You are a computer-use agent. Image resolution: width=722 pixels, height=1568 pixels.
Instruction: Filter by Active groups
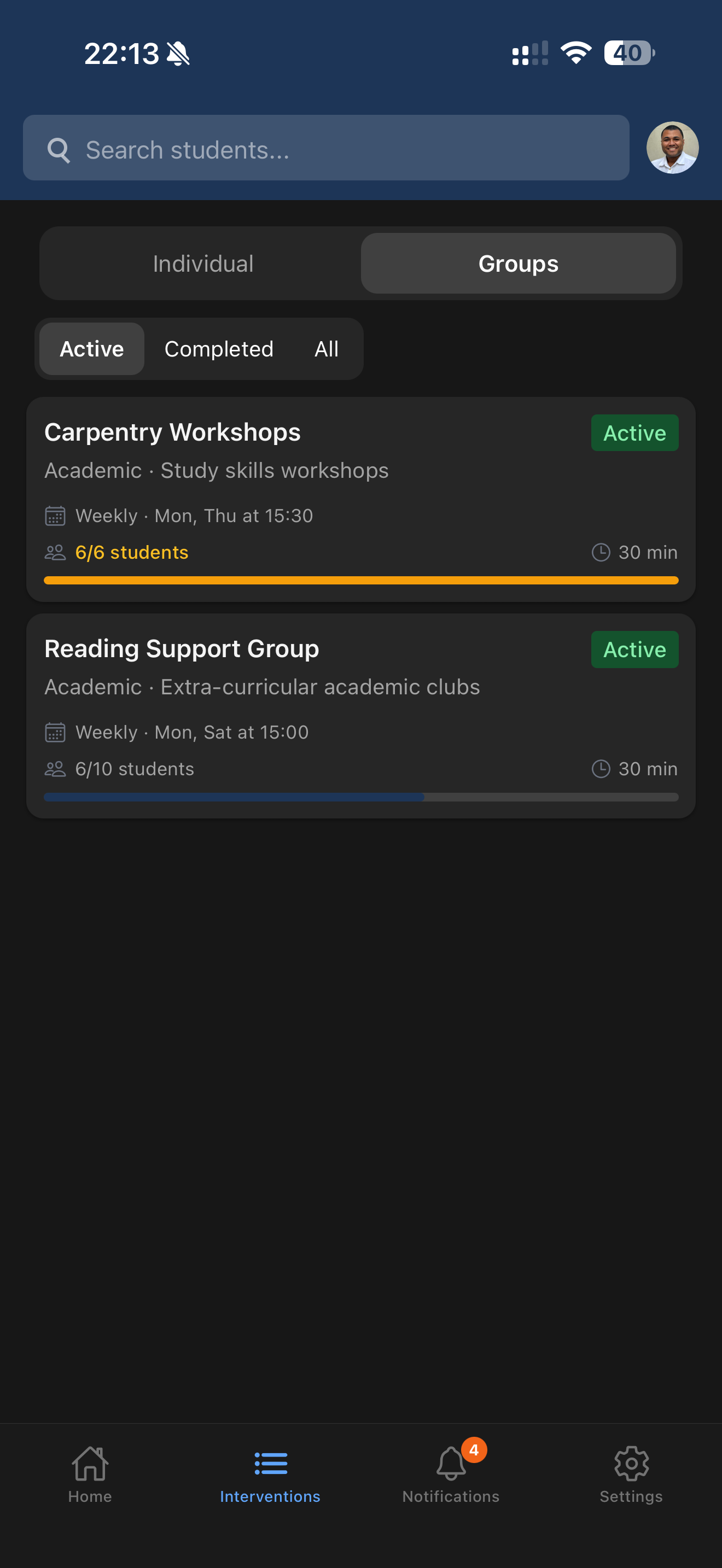point(92,349)
